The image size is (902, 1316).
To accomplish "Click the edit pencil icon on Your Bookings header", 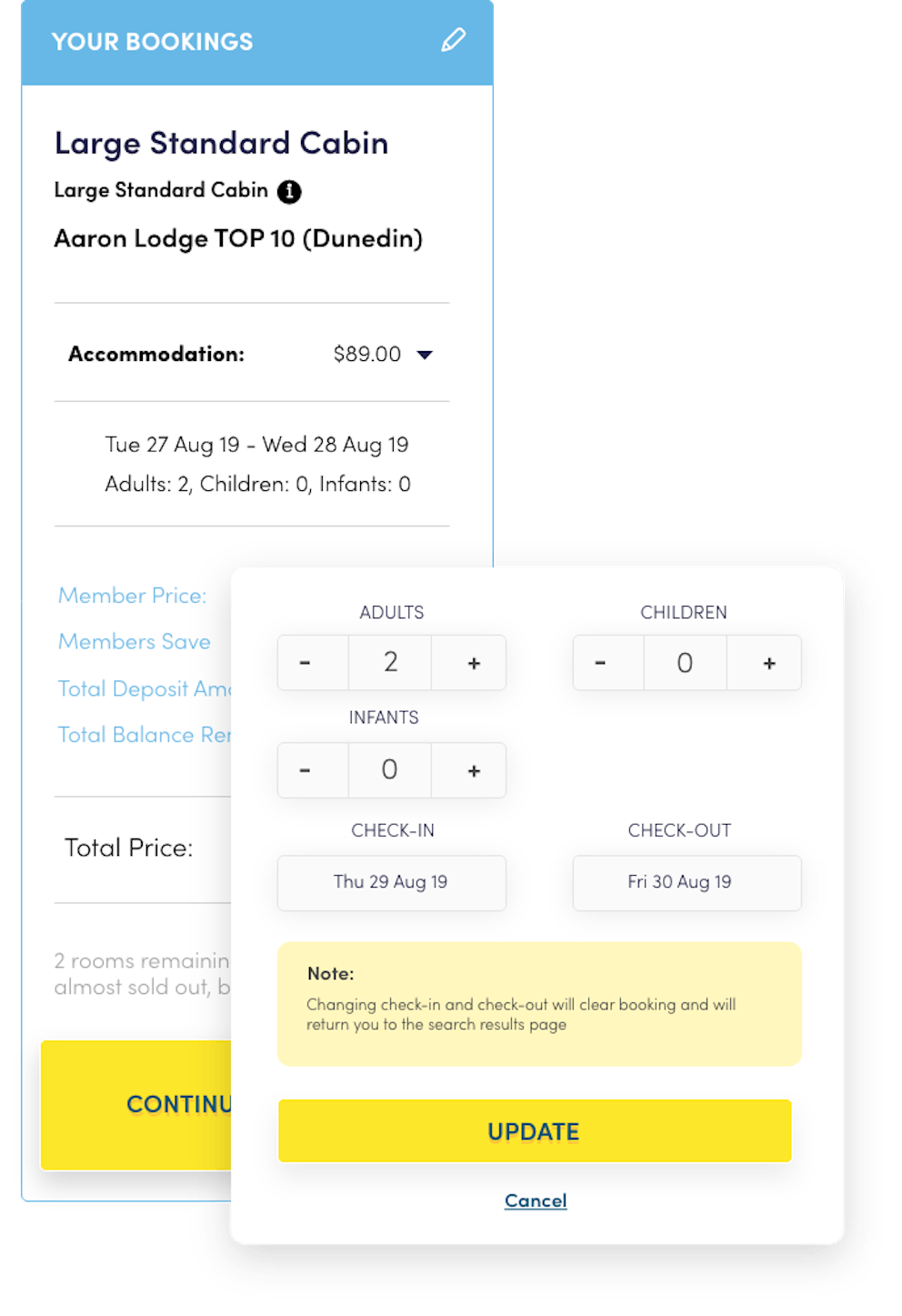I will (453, 40).
